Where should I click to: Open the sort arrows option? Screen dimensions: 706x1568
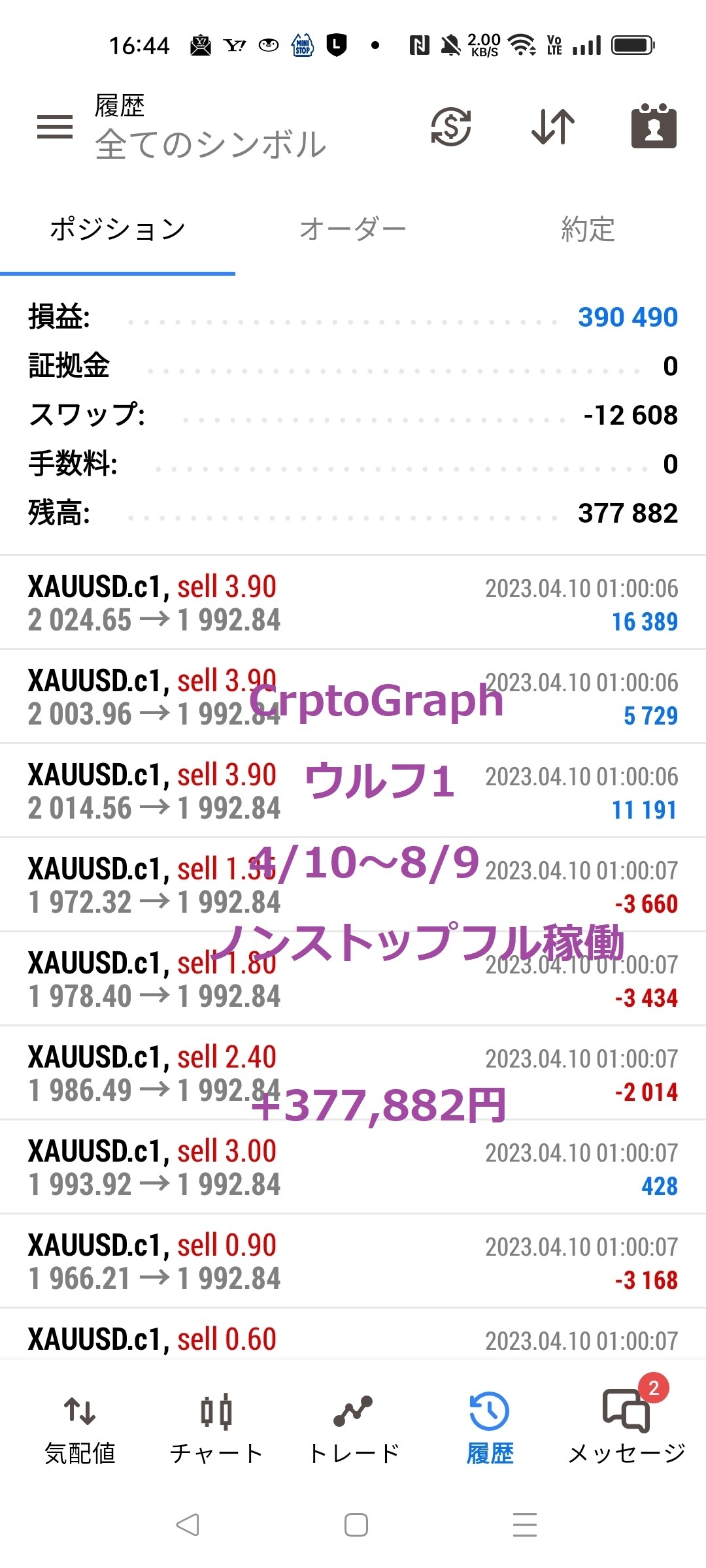point(553,127)
